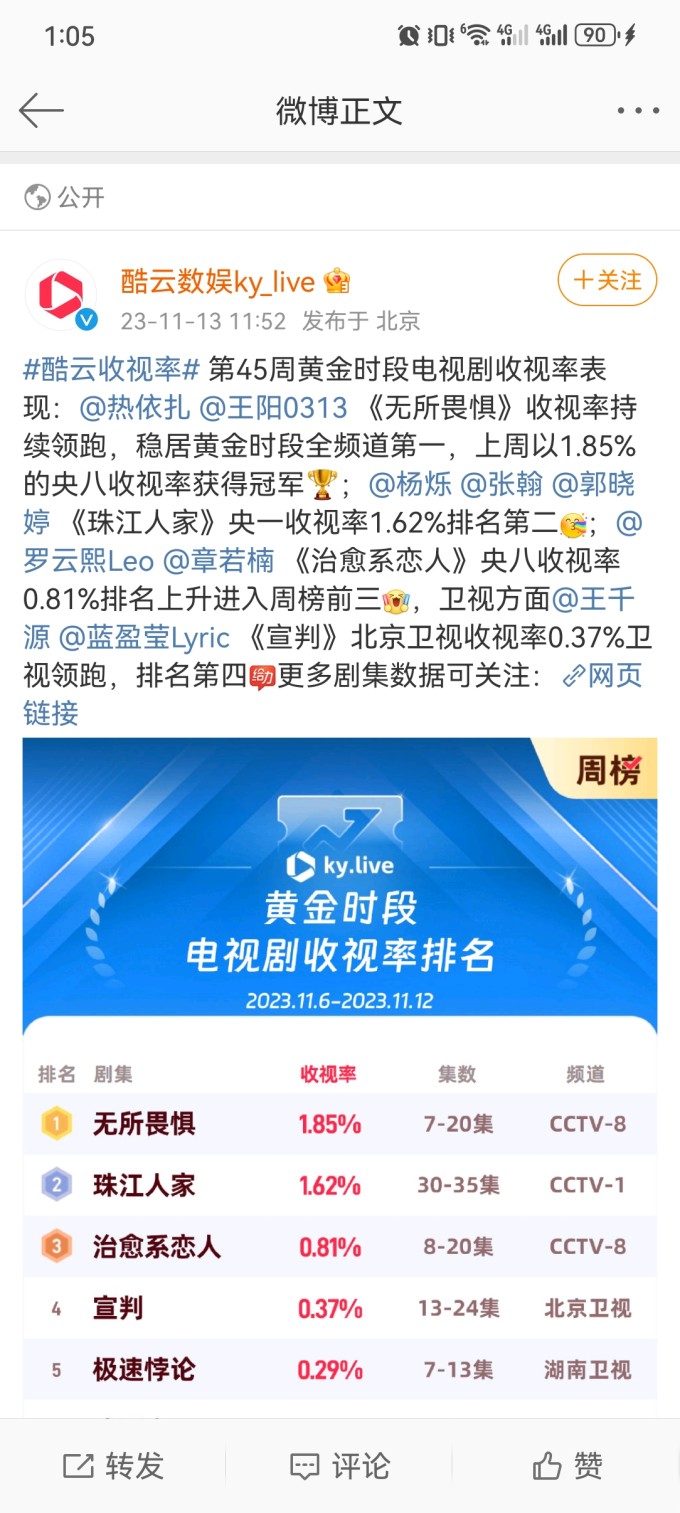
Task: Open the @王阳0313 mention
Action: pos(273,408)
